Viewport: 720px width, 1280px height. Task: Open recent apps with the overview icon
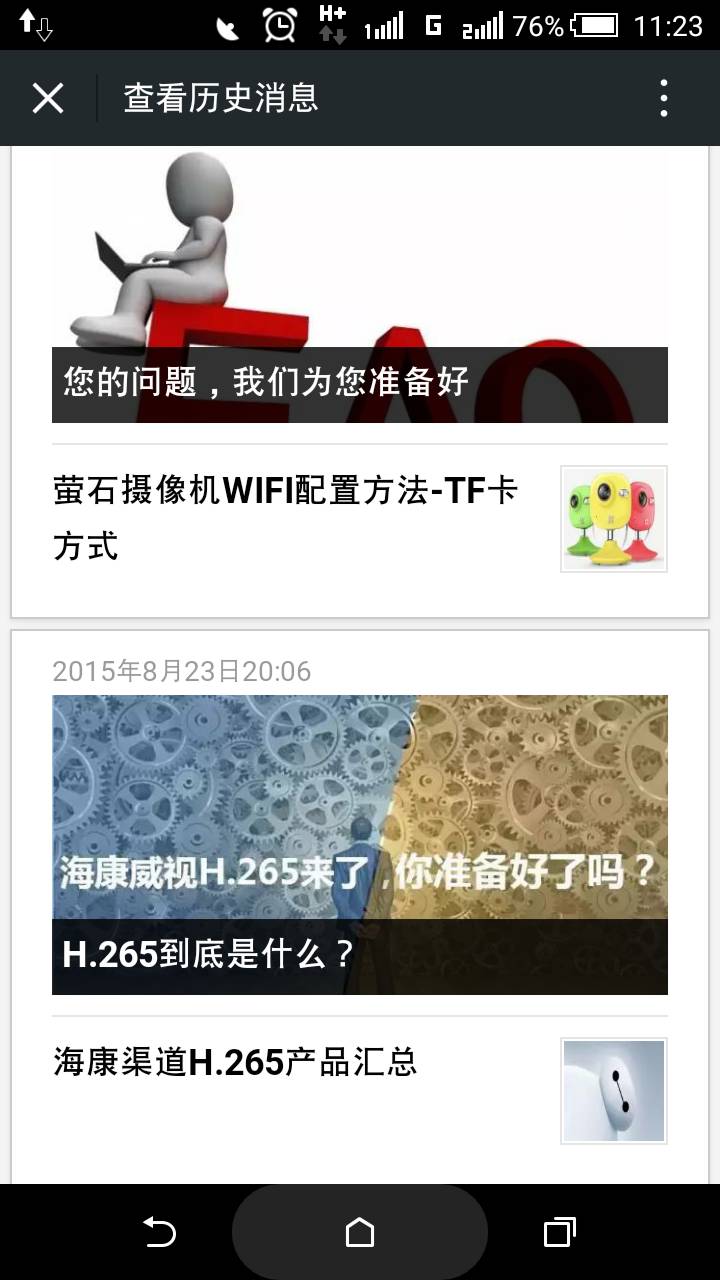(558, 1231)
